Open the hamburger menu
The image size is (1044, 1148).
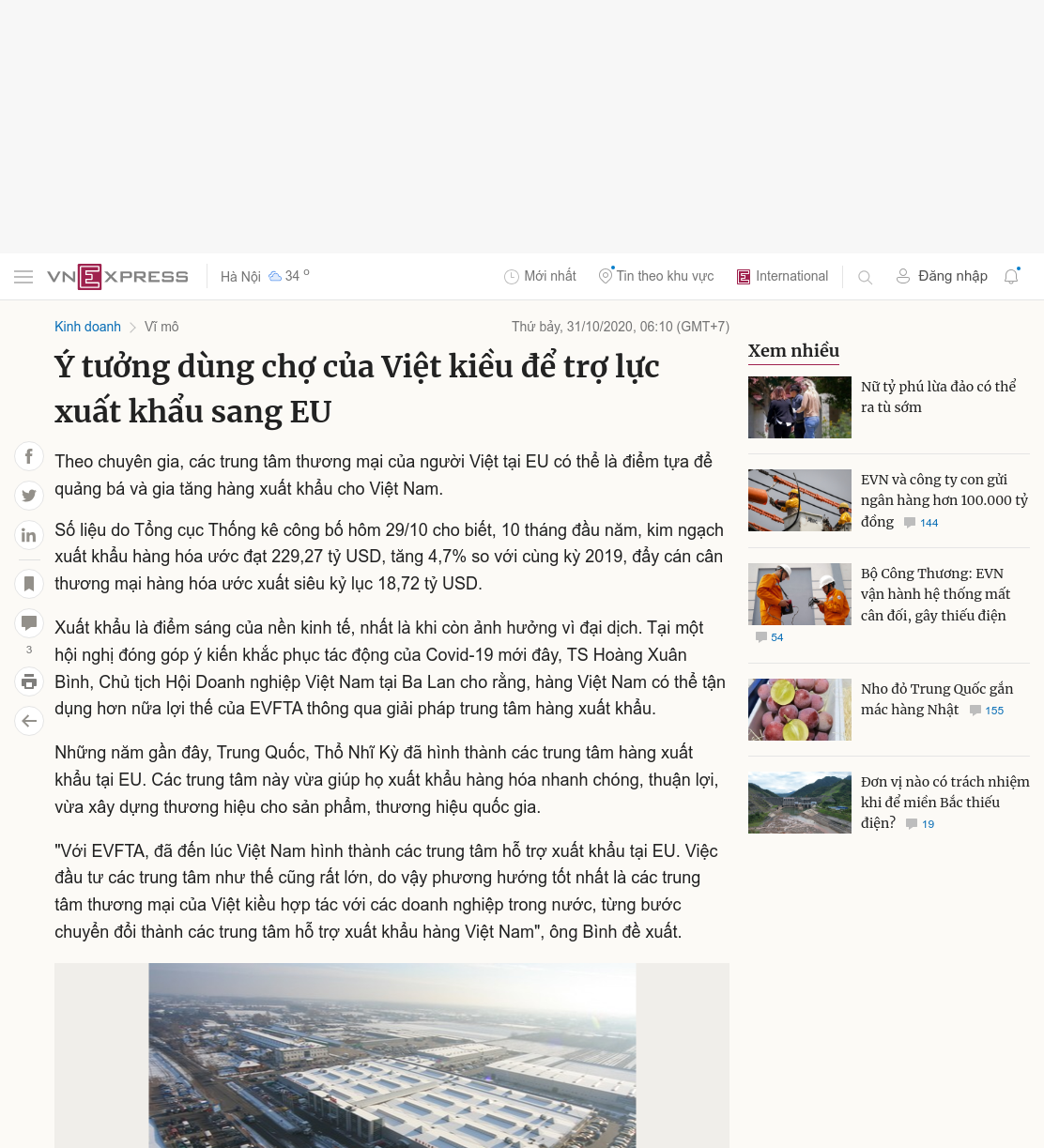23,277
